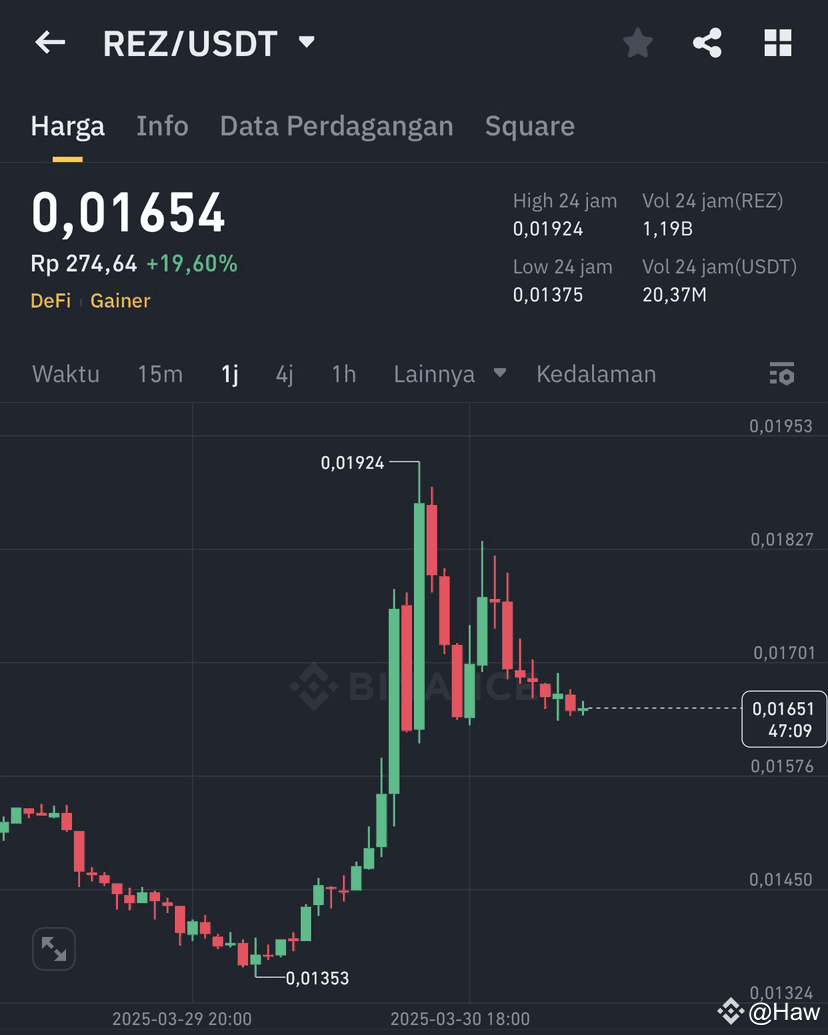The width and height of the screenshot is (828, 1035).
Task: Switch to the Info tab
Action: pos(162,126)
